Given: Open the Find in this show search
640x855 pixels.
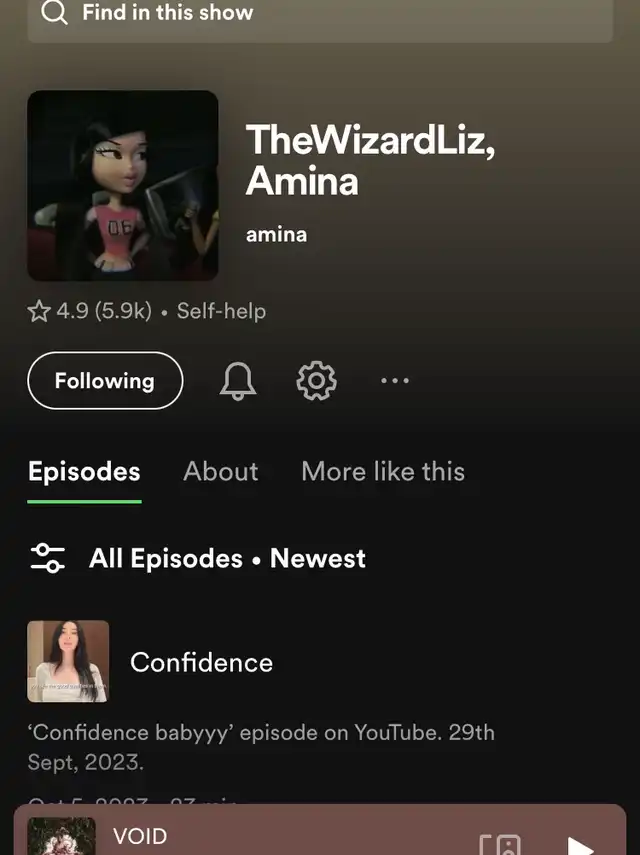Looking at the screenshot, I should click(320, 14).
